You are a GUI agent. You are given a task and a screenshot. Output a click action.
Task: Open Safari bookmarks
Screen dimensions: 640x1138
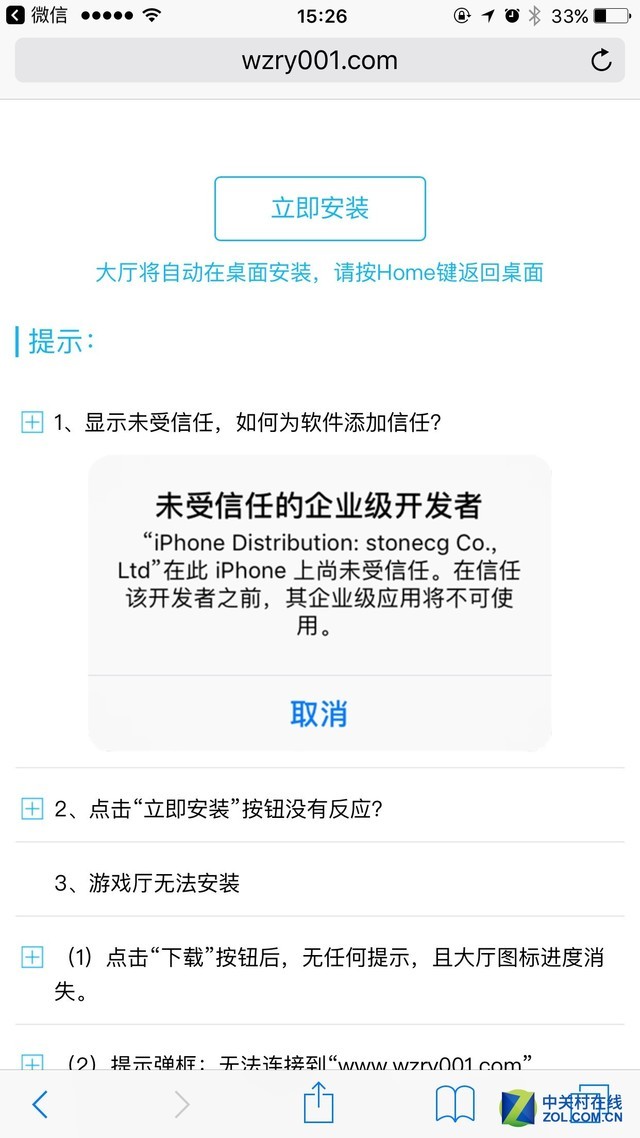click(x=455, y=1104)
